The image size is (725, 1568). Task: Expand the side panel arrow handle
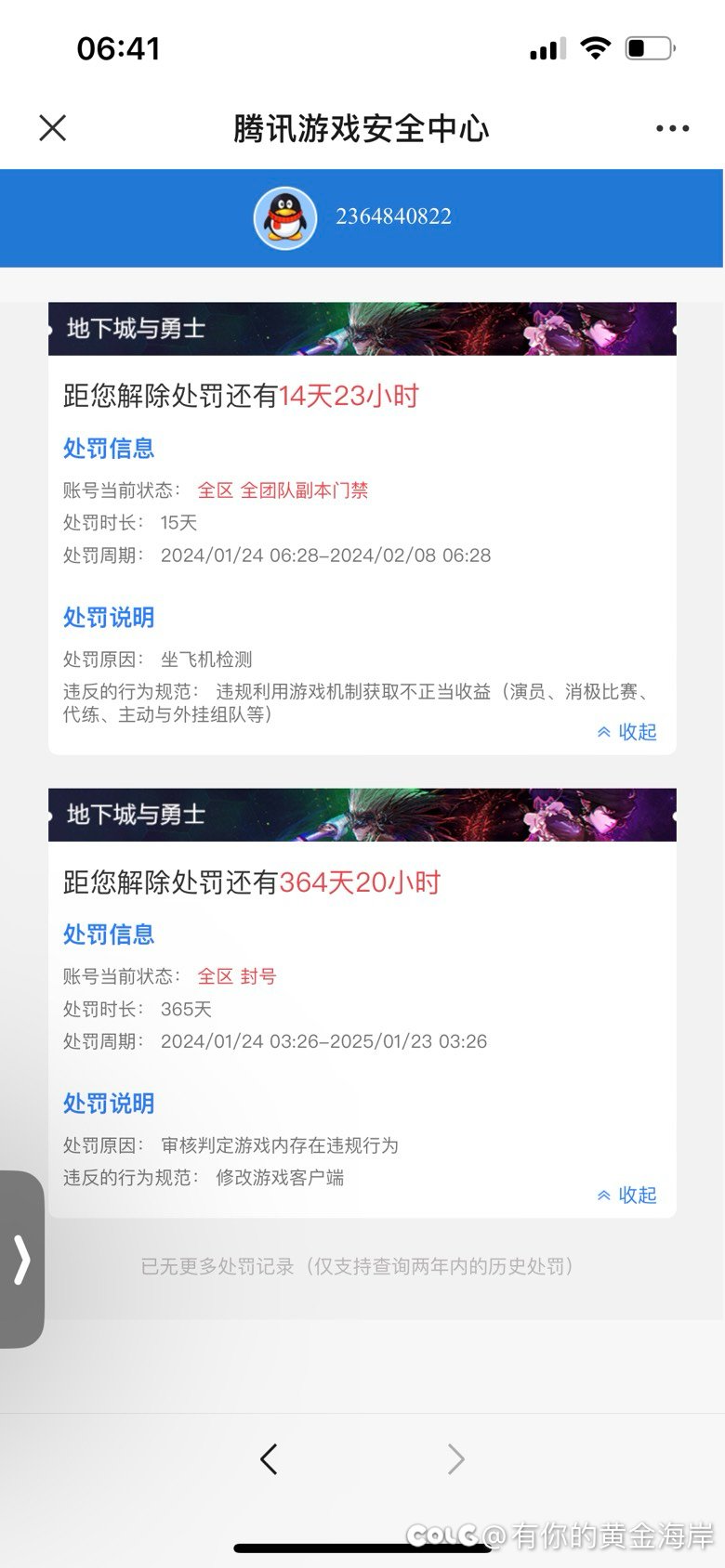[22, 1259]
